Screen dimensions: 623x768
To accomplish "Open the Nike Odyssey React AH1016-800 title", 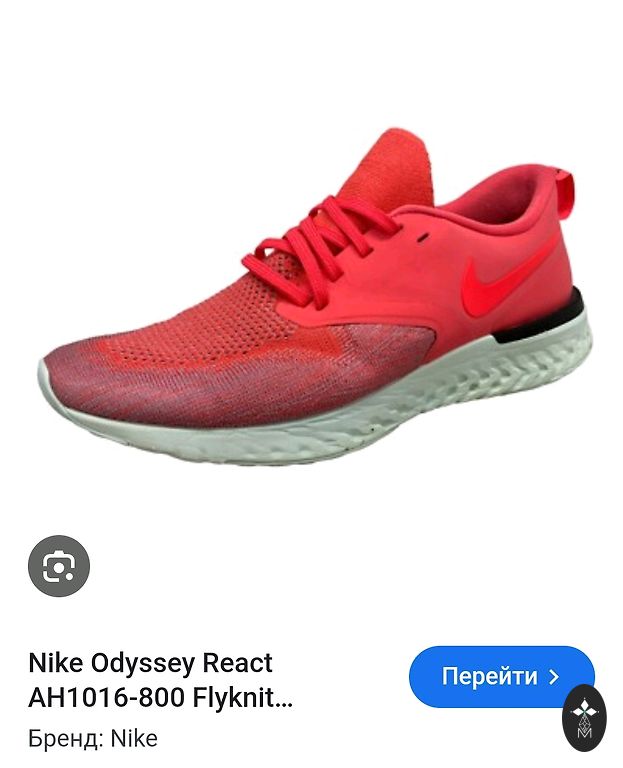I will (160, 680).
